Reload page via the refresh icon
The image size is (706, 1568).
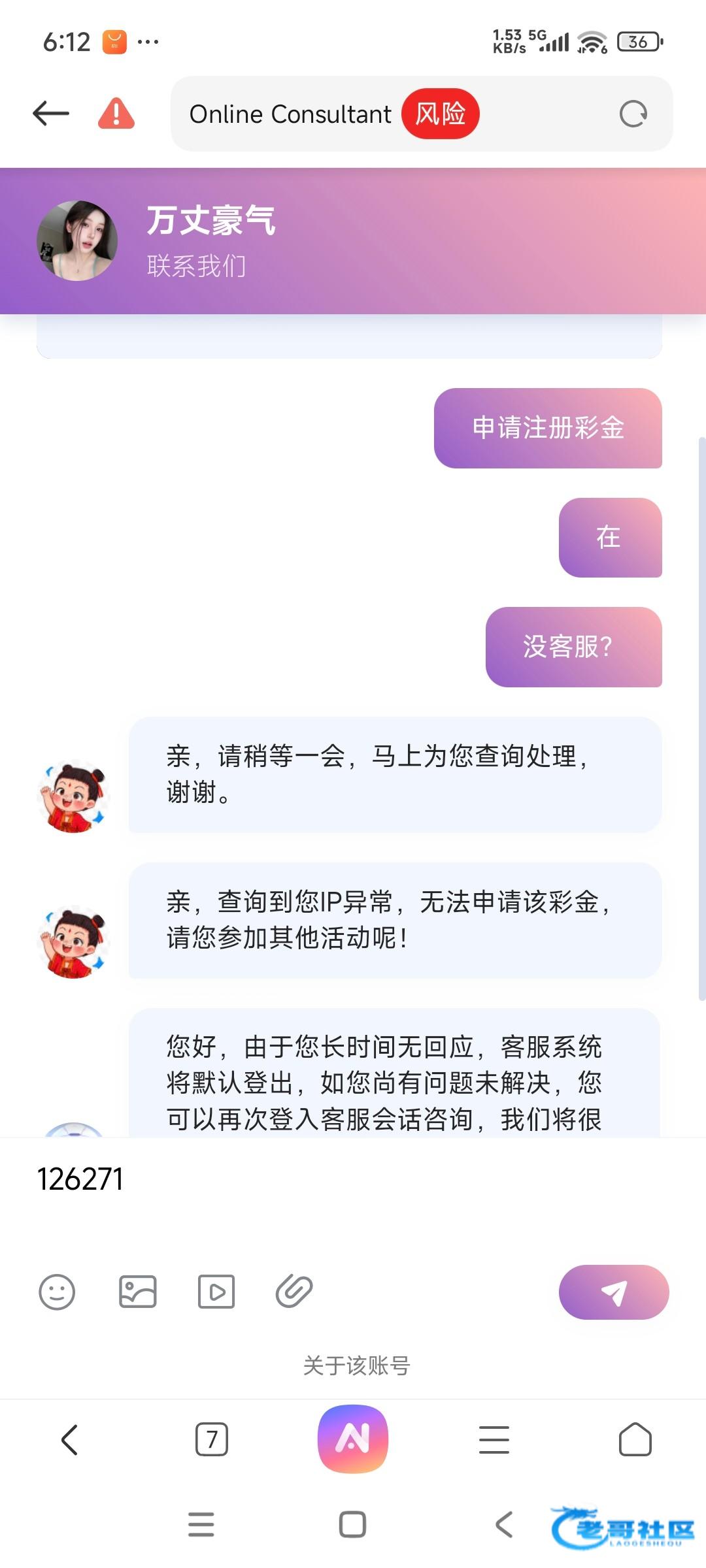click(x=633, y=114)
